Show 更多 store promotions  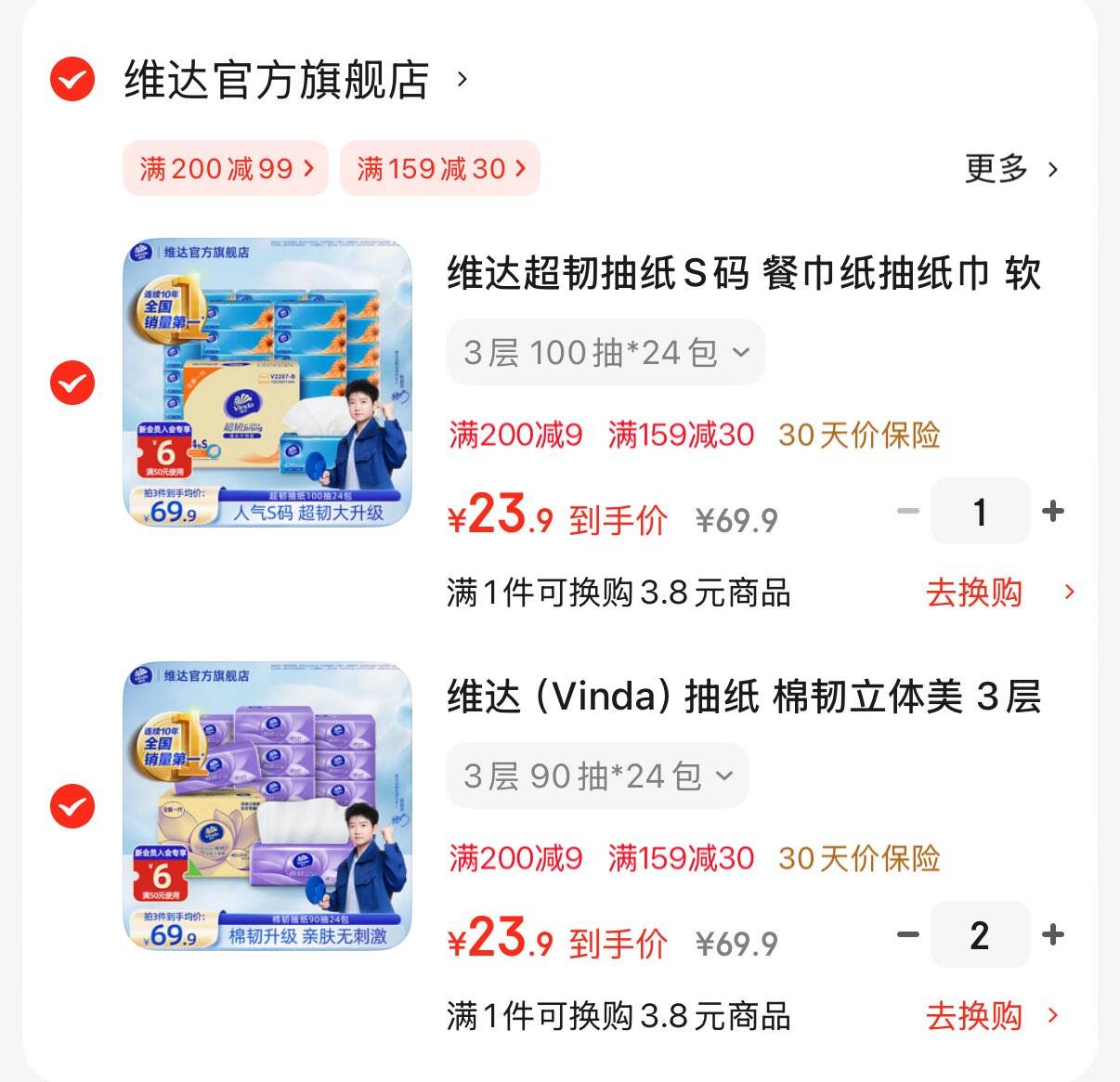coord(1010,169)
